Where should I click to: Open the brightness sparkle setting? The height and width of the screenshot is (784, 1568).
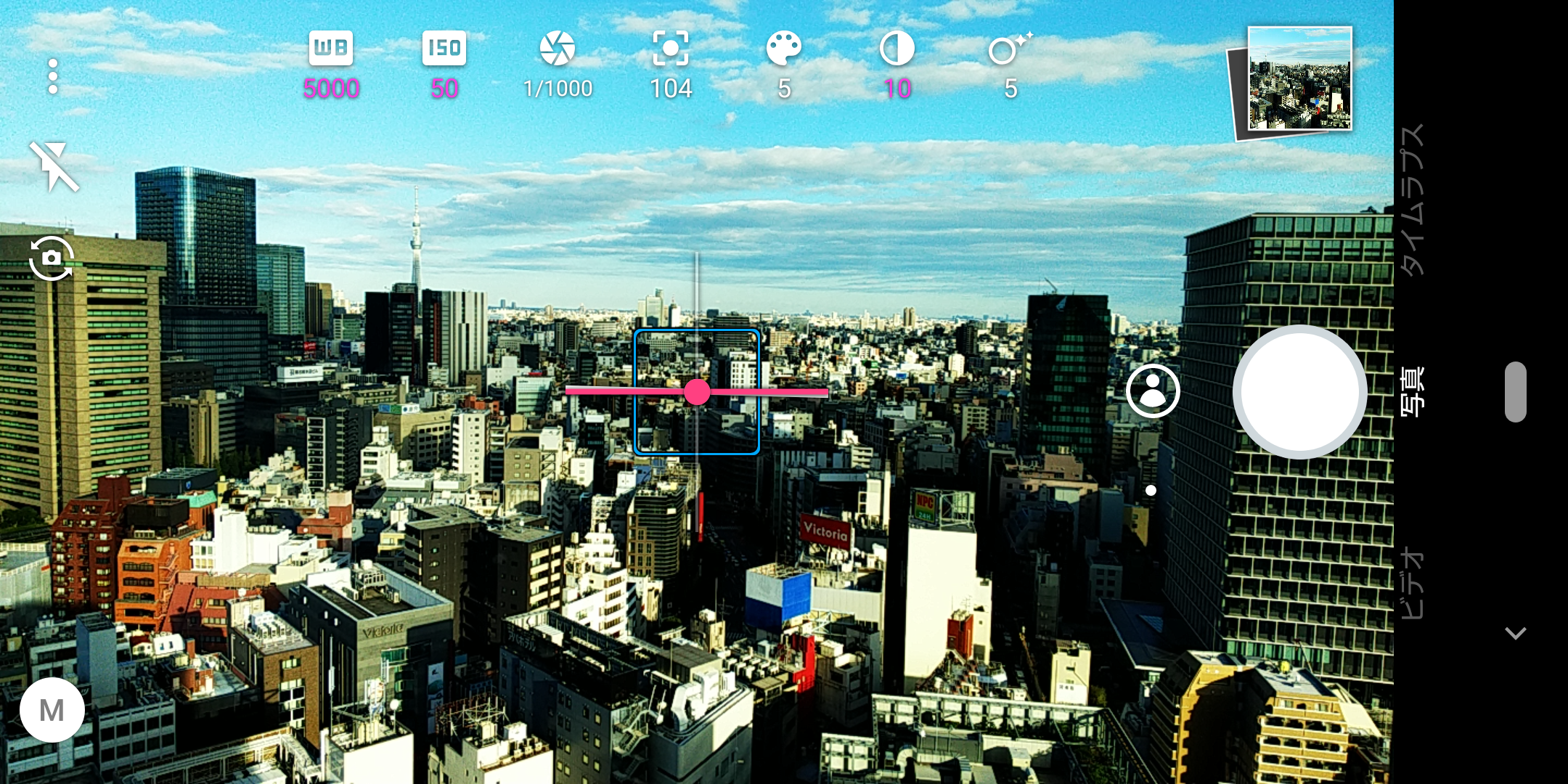point(1010,65)
